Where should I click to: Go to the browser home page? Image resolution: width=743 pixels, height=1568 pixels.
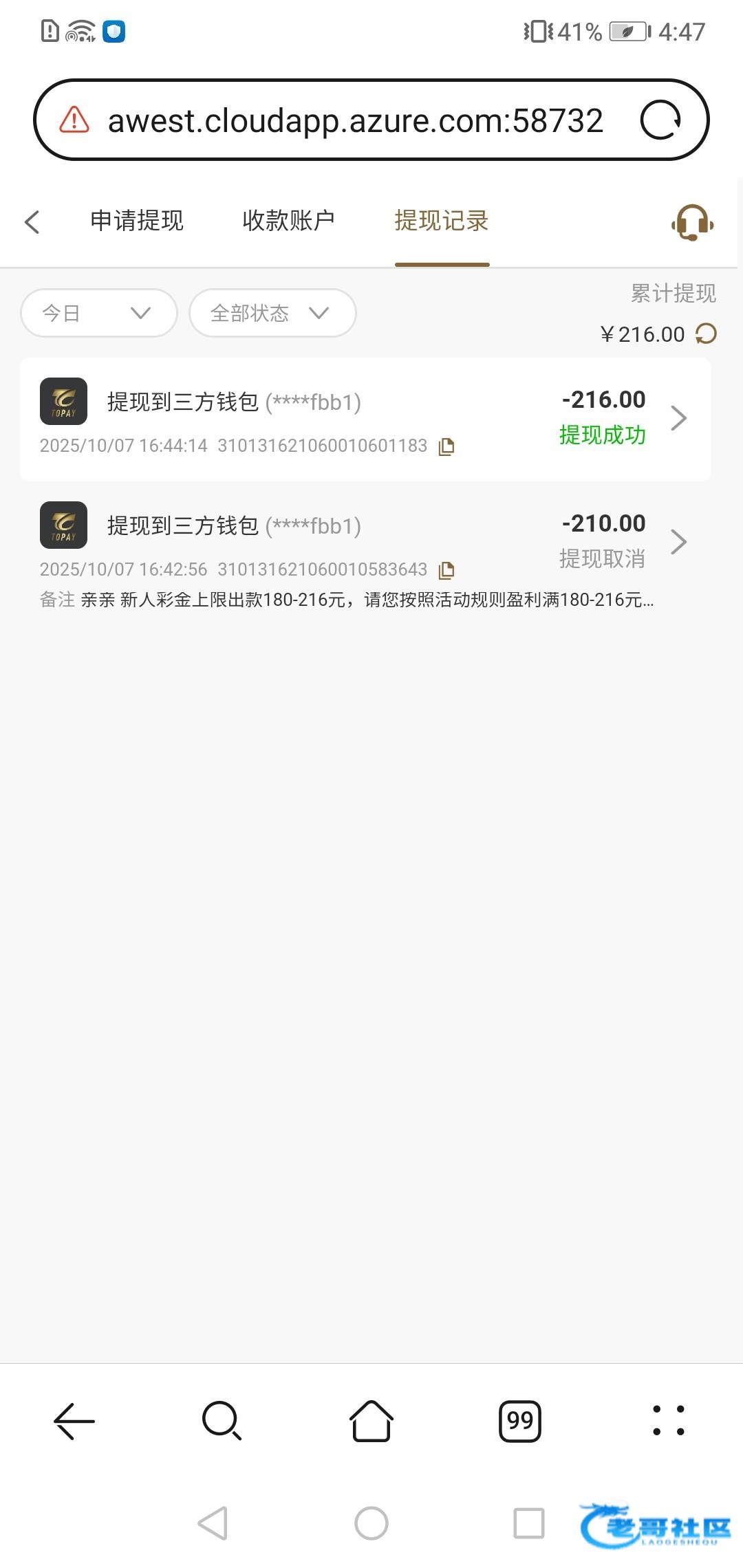tap(371, 1421)
